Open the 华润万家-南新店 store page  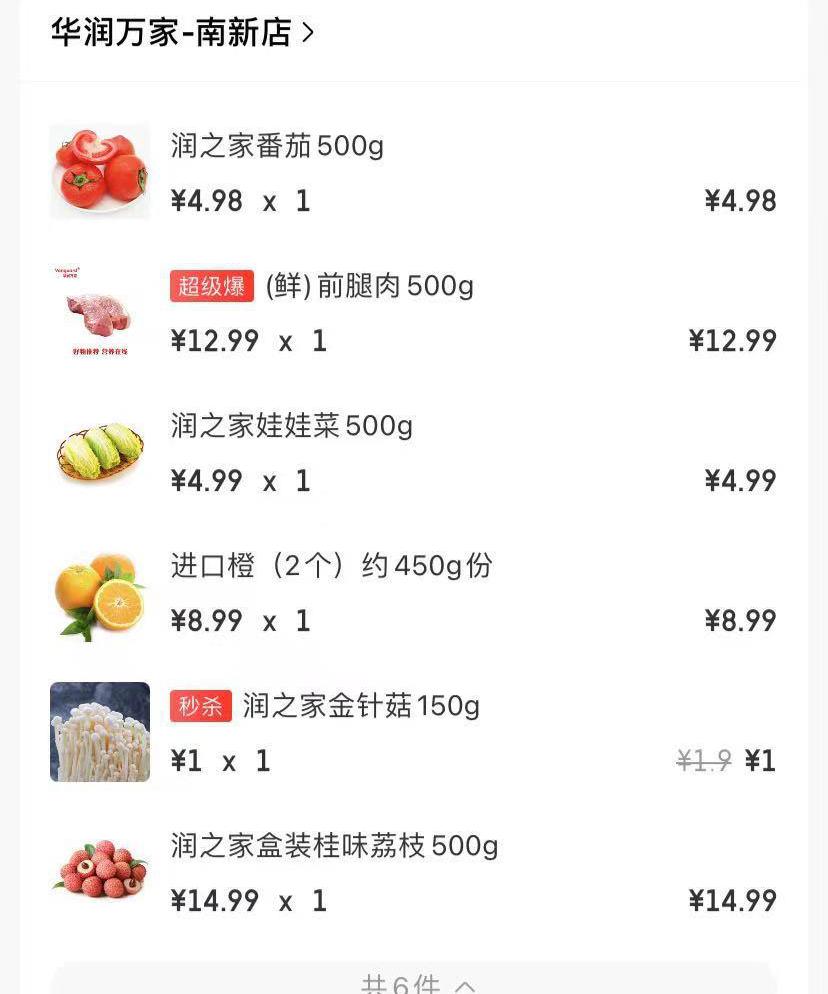click(x=170, y=31)
